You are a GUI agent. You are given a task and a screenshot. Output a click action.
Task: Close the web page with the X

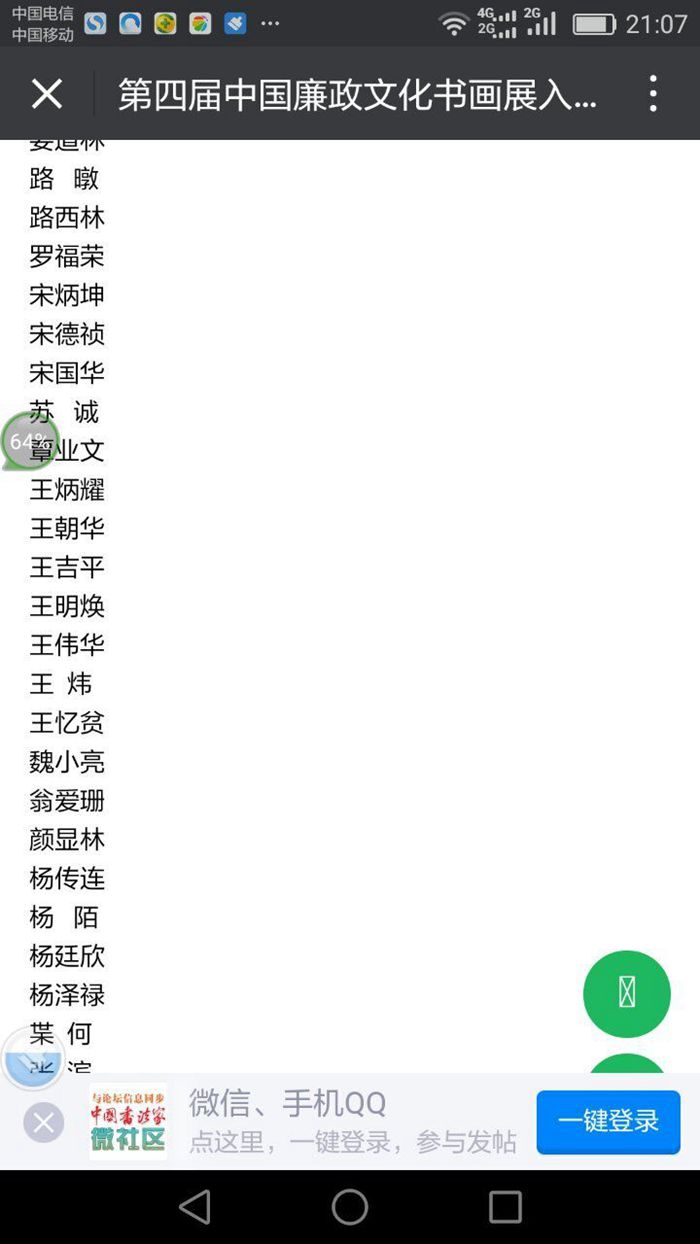point(47,94)
